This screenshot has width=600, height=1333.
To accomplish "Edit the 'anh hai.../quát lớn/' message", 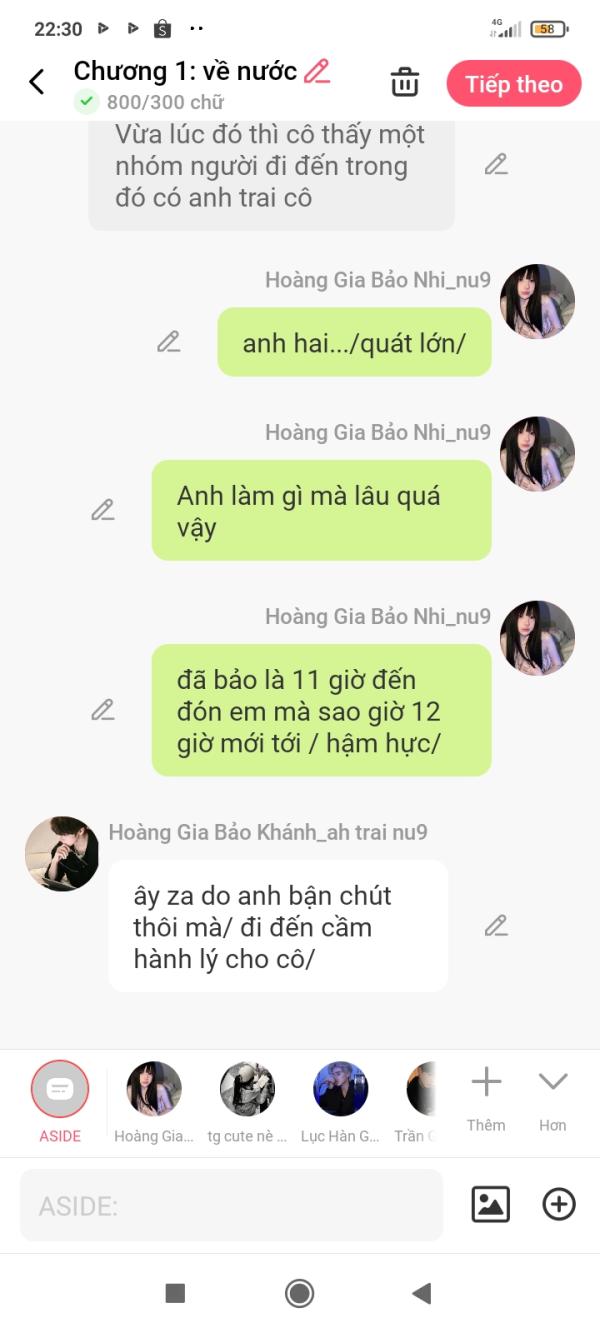I will pos(169,342).
